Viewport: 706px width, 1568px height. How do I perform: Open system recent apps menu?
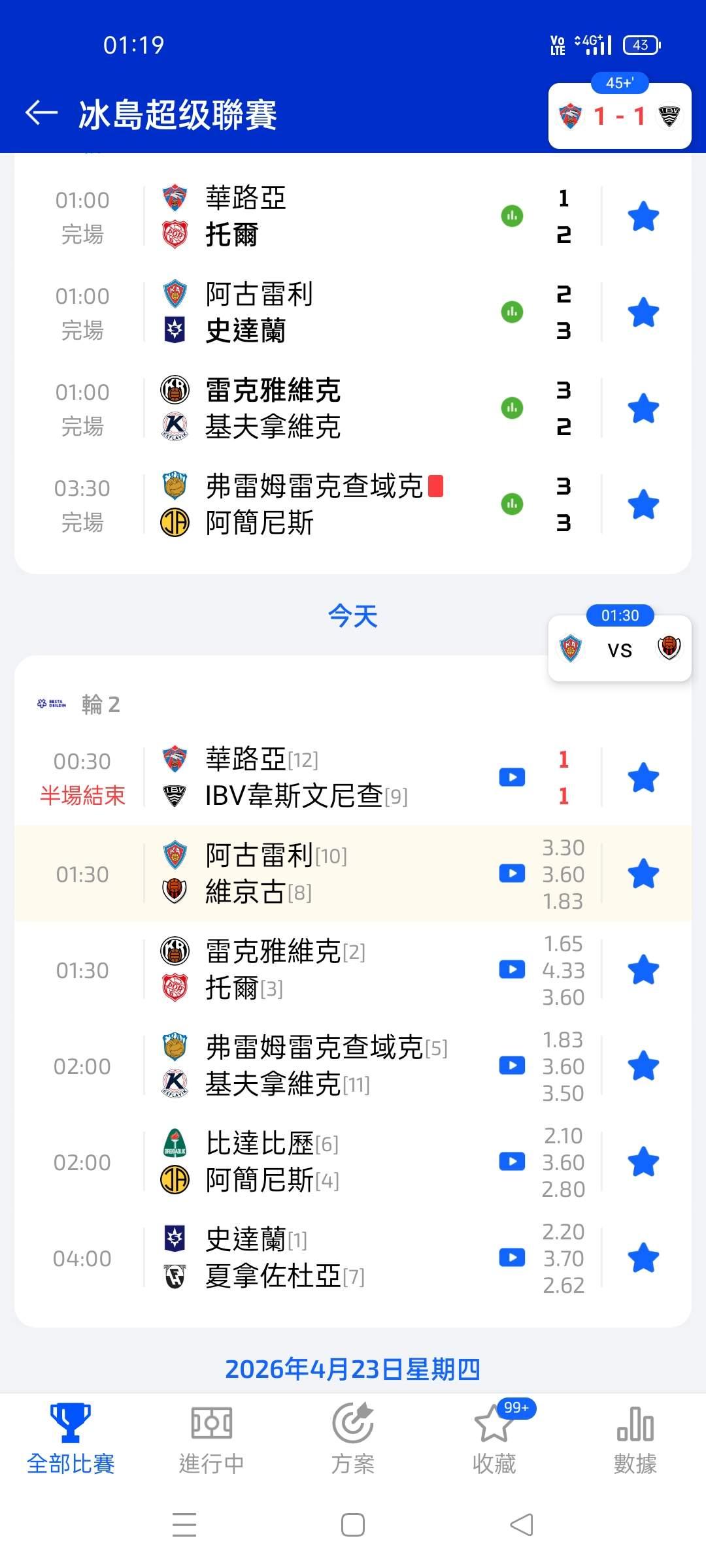(184, 1525)
